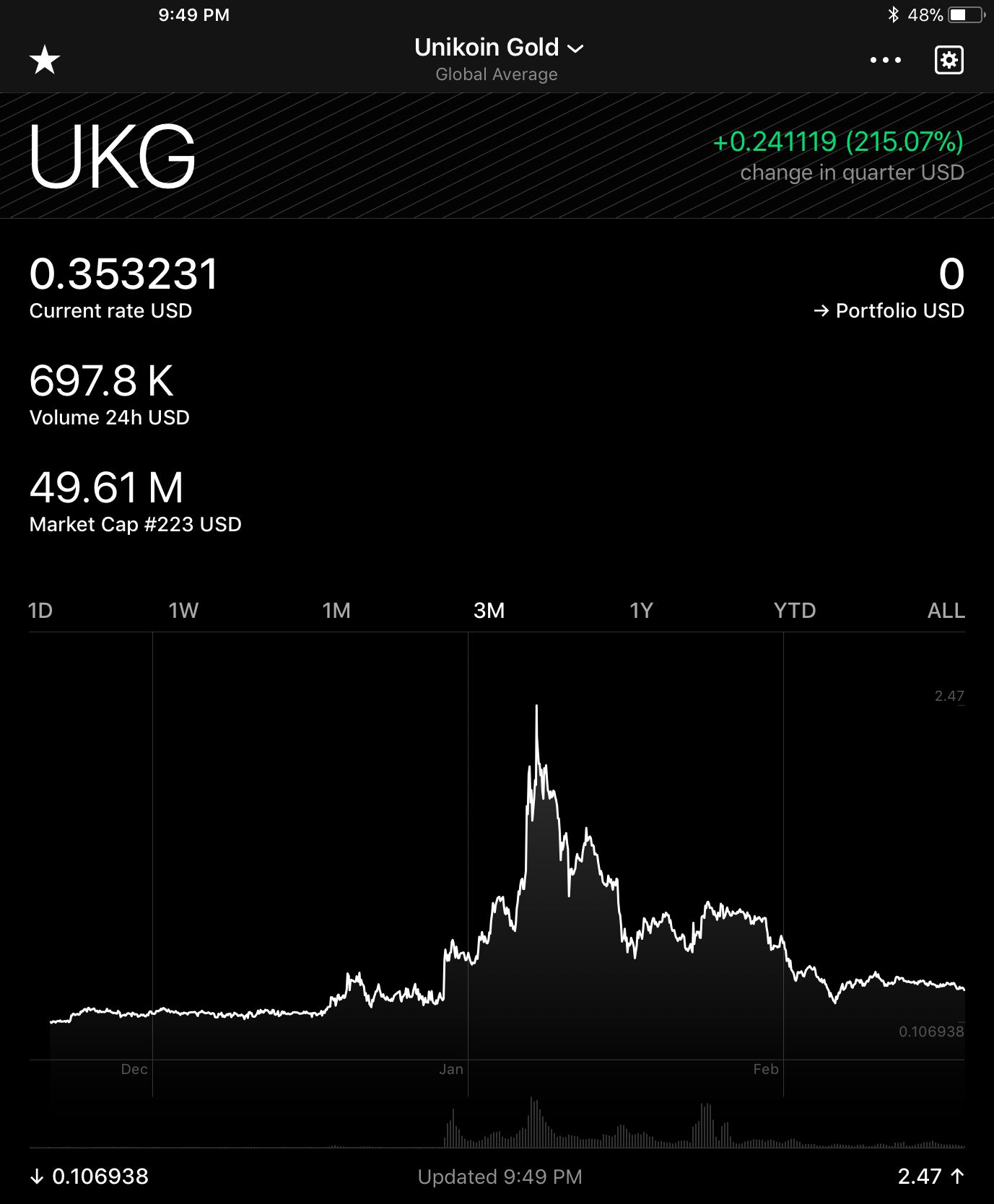Switch to the 1Y chart range

[x=641, y=611]
